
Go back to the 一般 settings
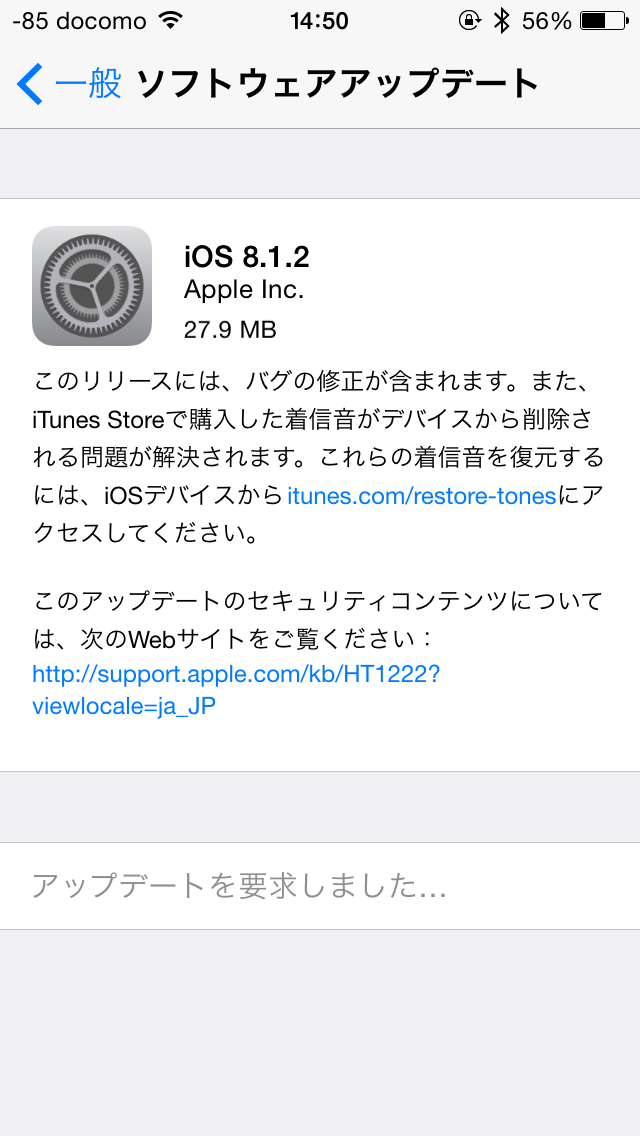point(68,84)
